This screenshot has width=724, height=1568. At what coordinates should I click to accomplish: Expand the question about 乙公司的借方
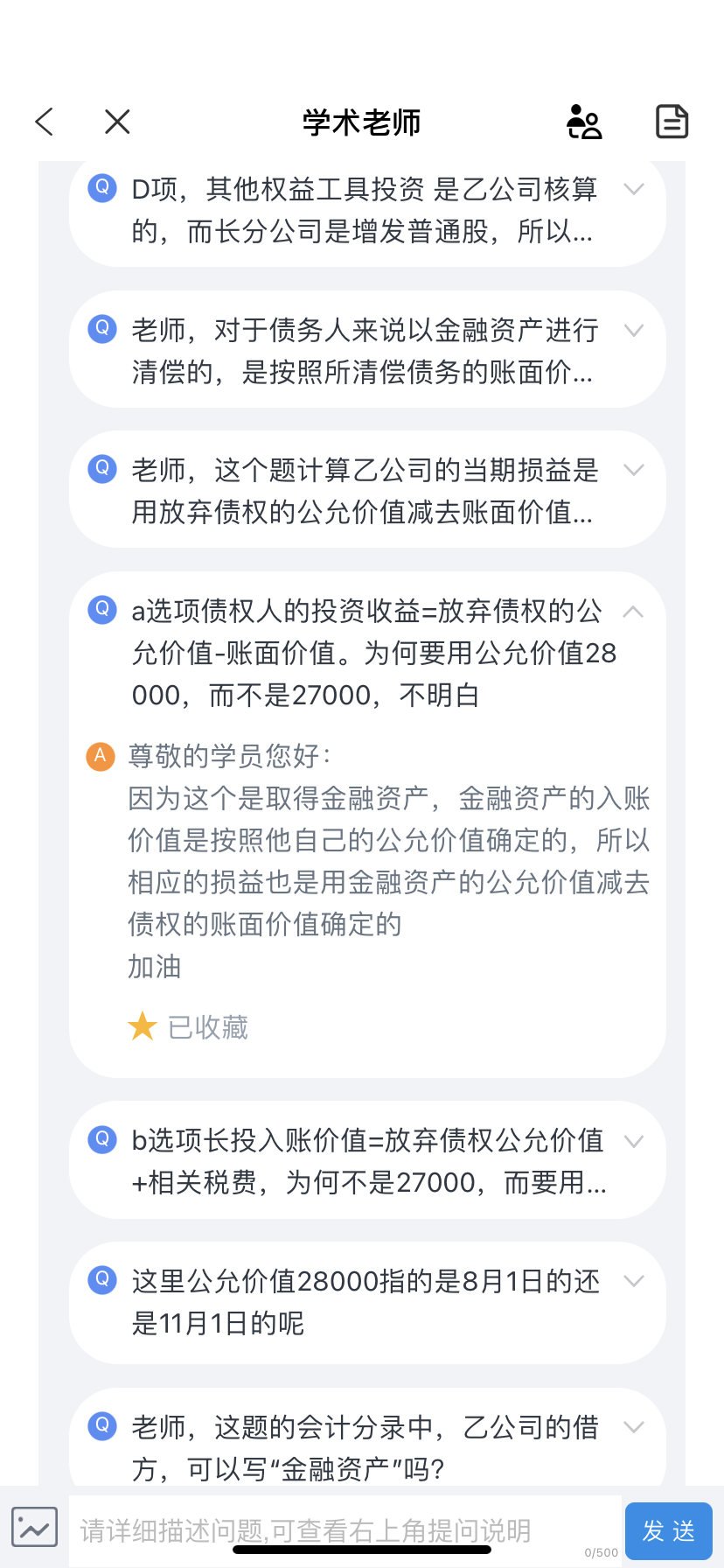633,1428
